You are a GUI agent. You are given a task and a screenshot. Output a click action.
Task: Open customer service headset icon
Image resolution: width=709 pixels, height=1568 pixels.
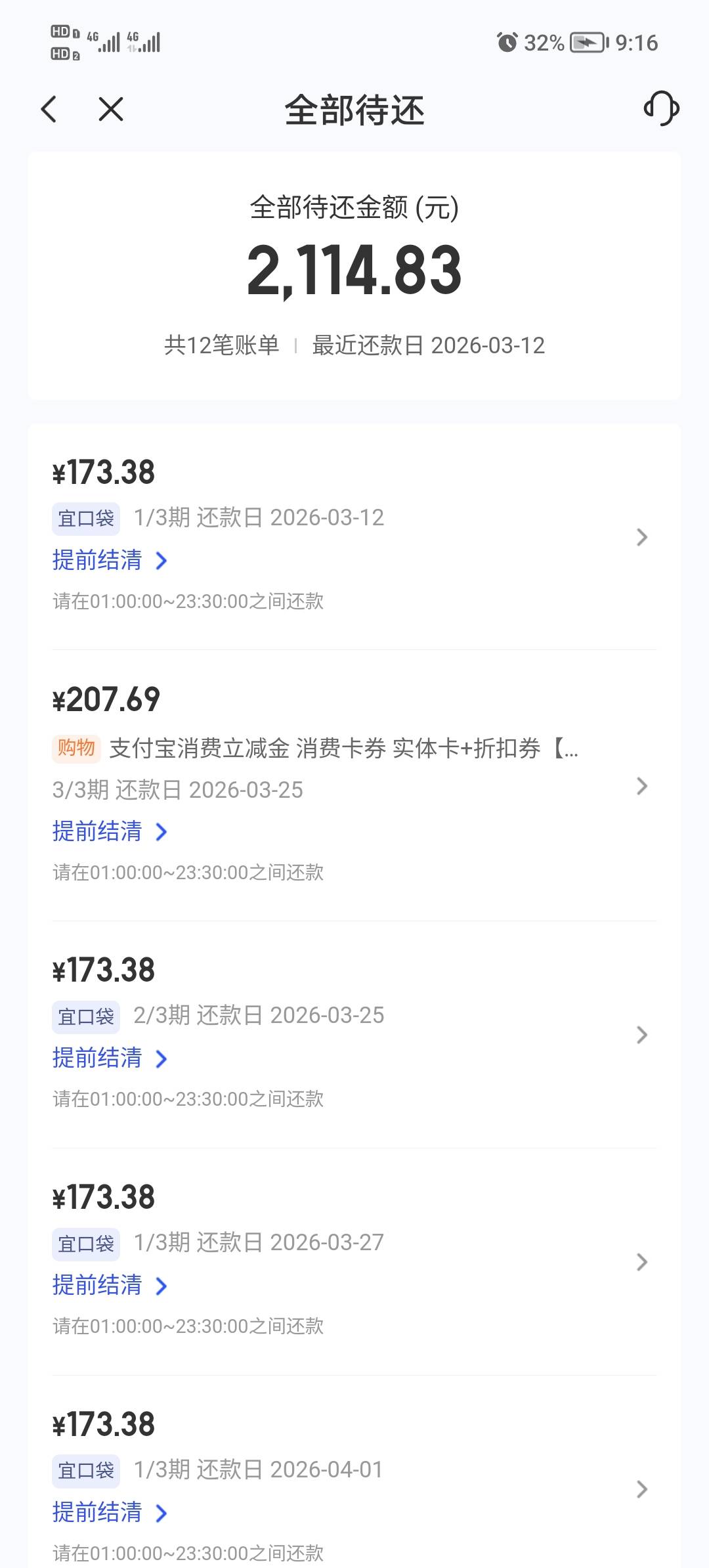pos(661,108)
